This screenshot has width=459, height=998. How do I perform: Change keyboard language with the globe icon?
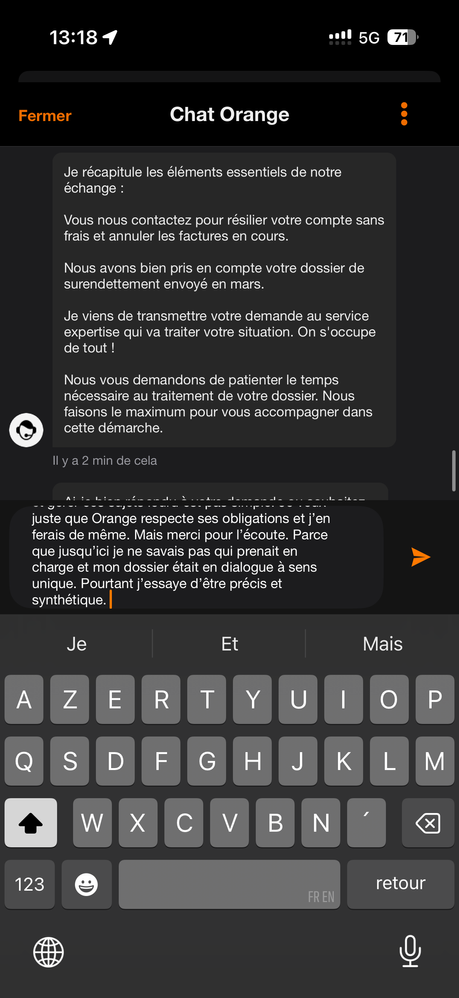pos(48,952)
